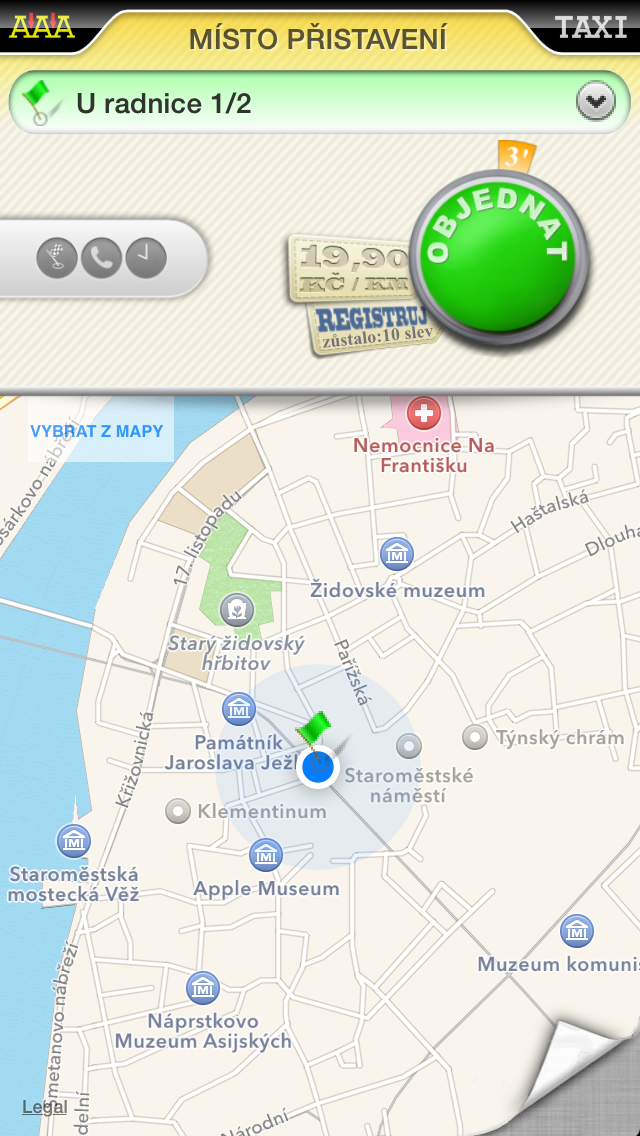Tap the green OBJEDNAT order button

[496, 257]
